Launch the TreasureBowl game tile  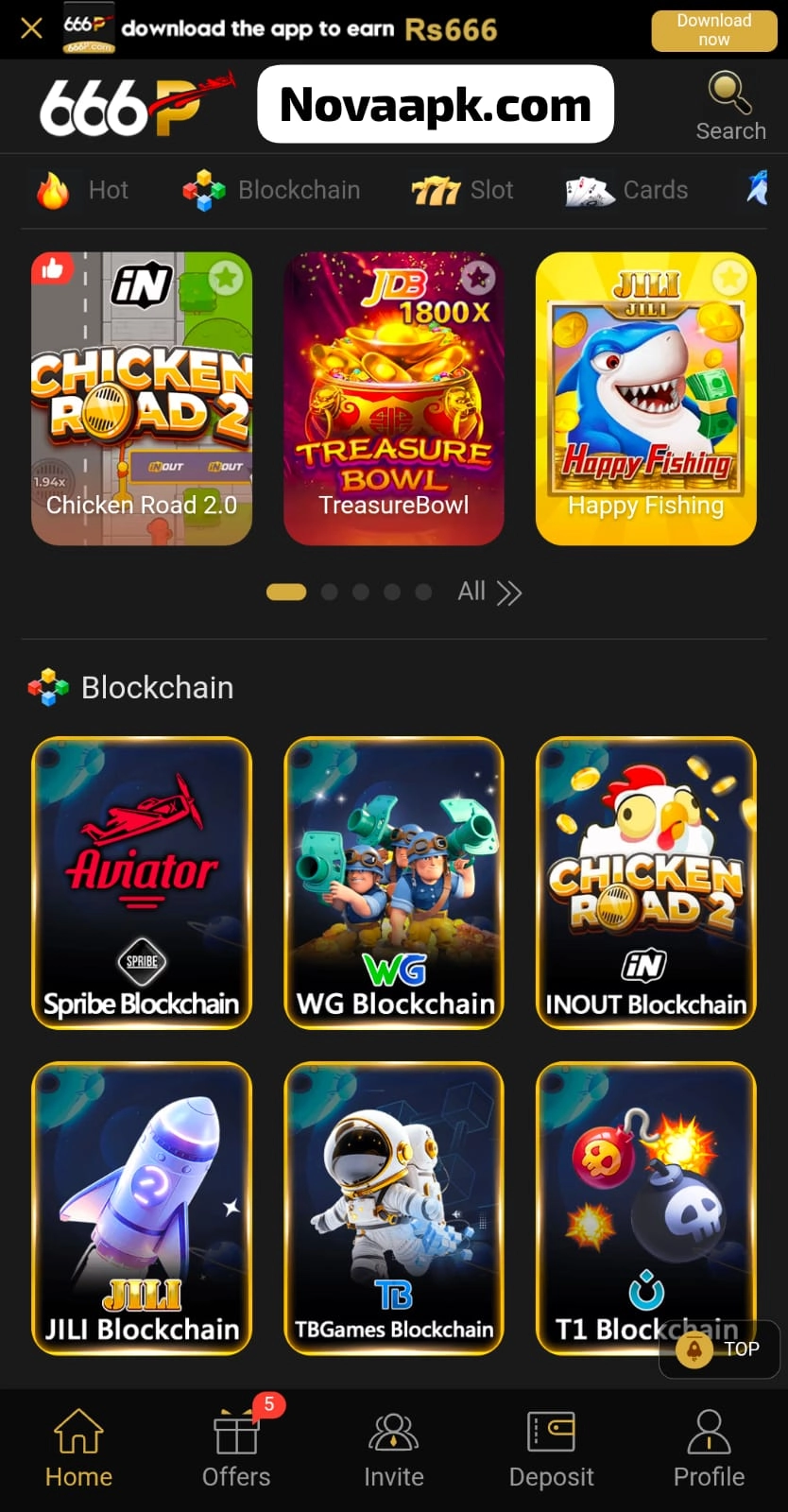coord(394,398)
